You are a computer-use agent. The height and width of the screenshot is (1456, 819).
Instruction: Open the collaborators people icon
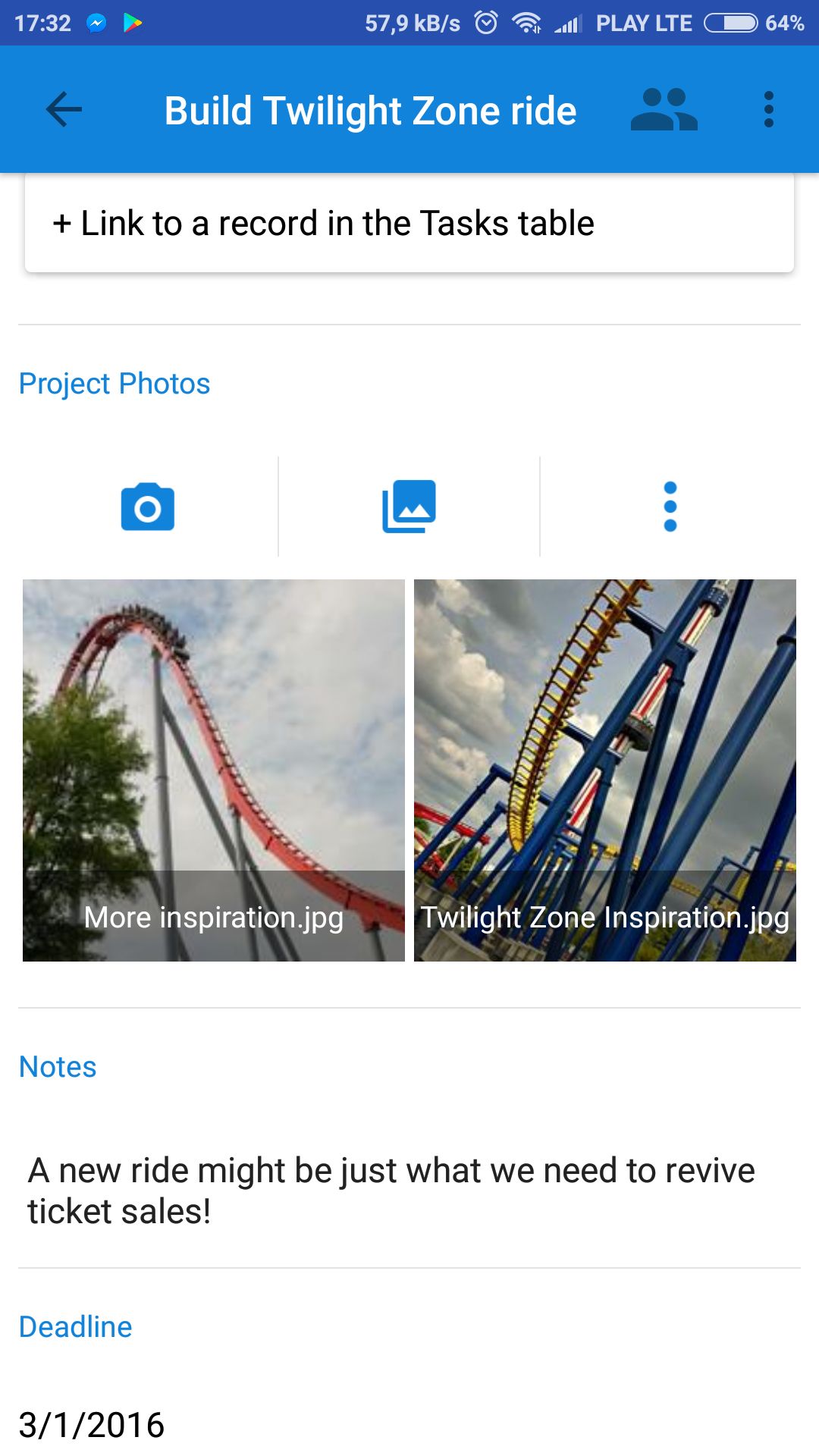pyautogui.click(x=664, y=110)
